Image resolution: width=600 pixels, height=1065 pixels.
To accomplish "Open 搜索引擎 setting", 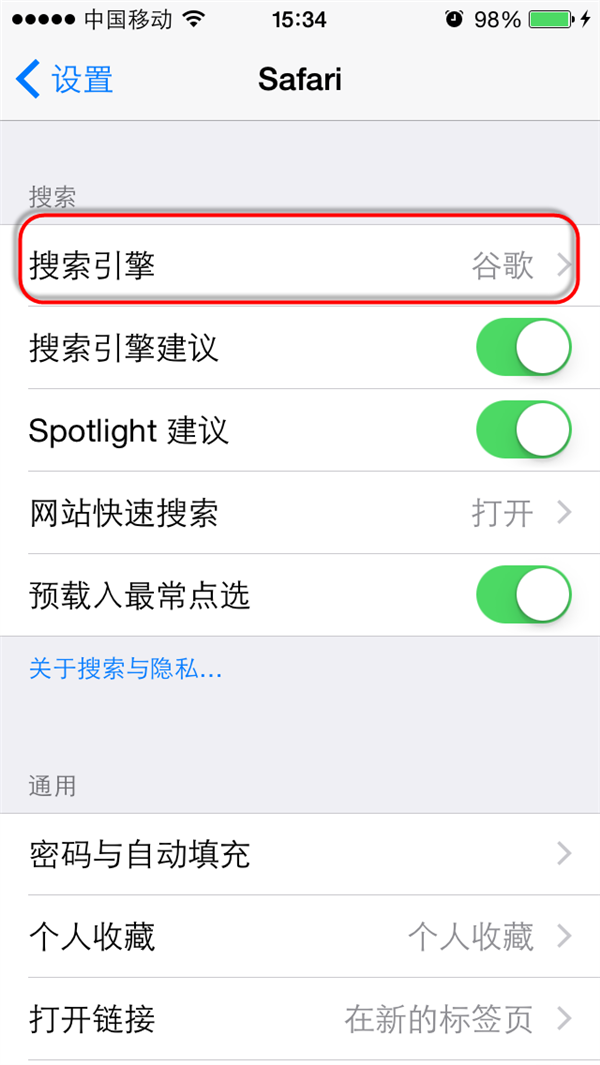I will (x=300, y=266).
